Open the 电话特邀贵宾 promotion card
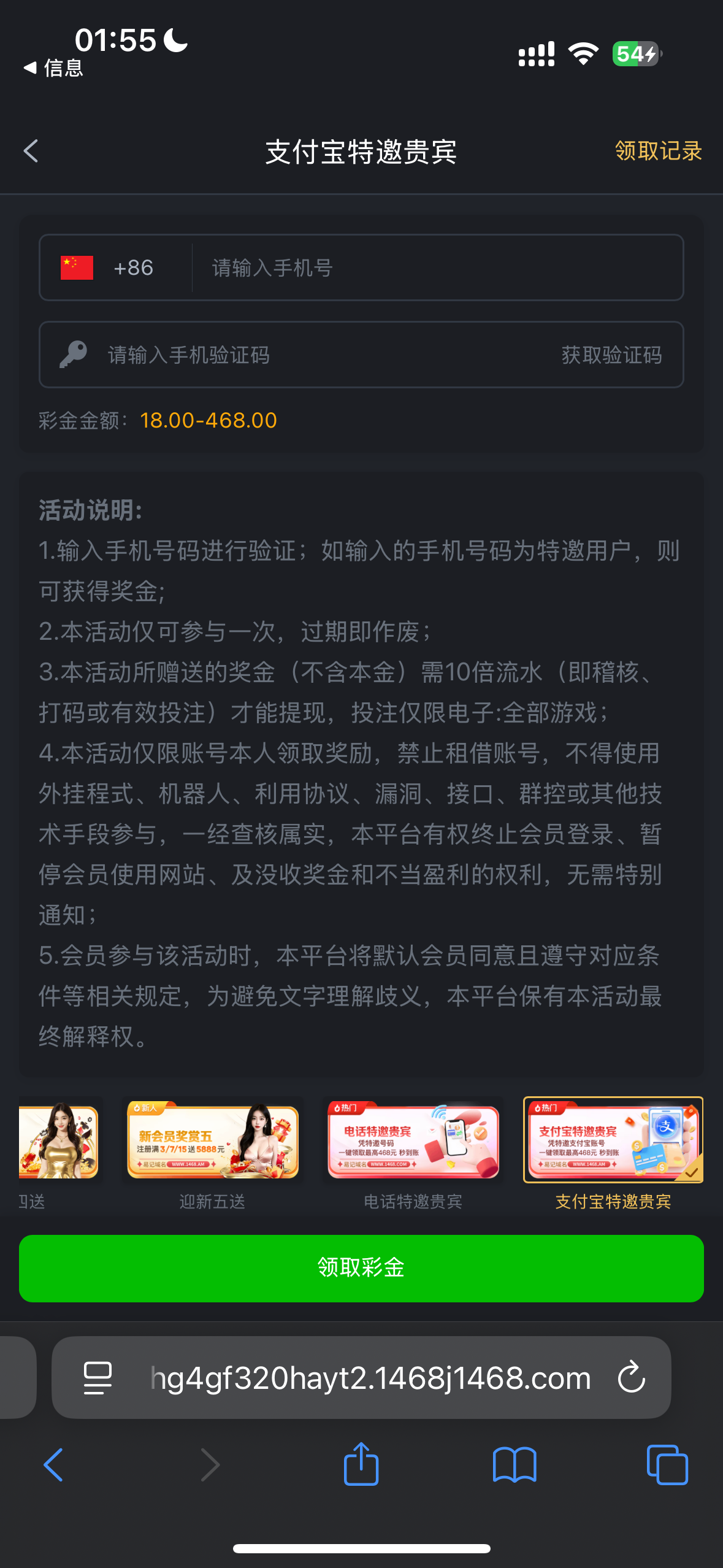This screenshot has height=1568, width=723. click(413, 1142)
